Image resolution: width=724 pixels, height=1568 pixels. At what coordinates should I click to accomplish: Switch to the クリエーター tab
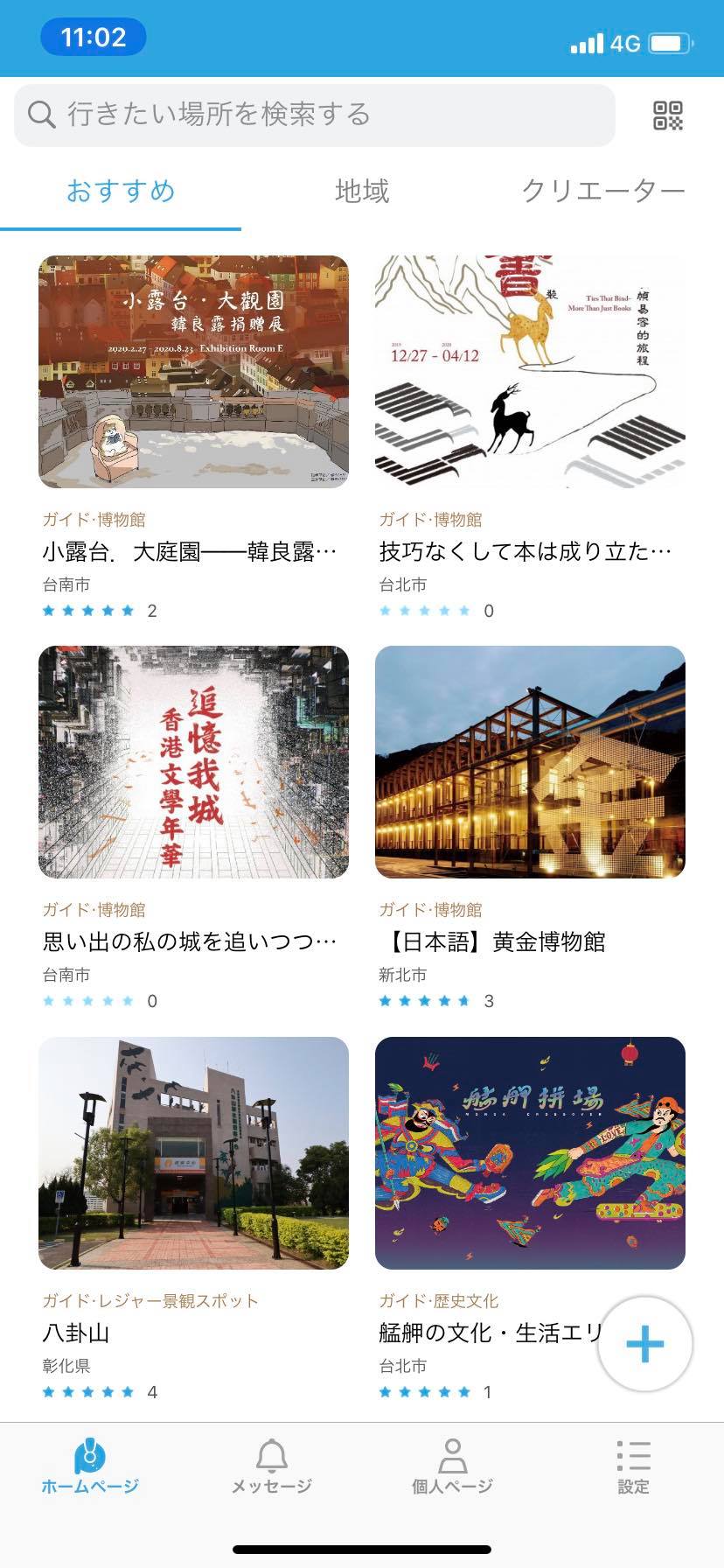point(602,191)
